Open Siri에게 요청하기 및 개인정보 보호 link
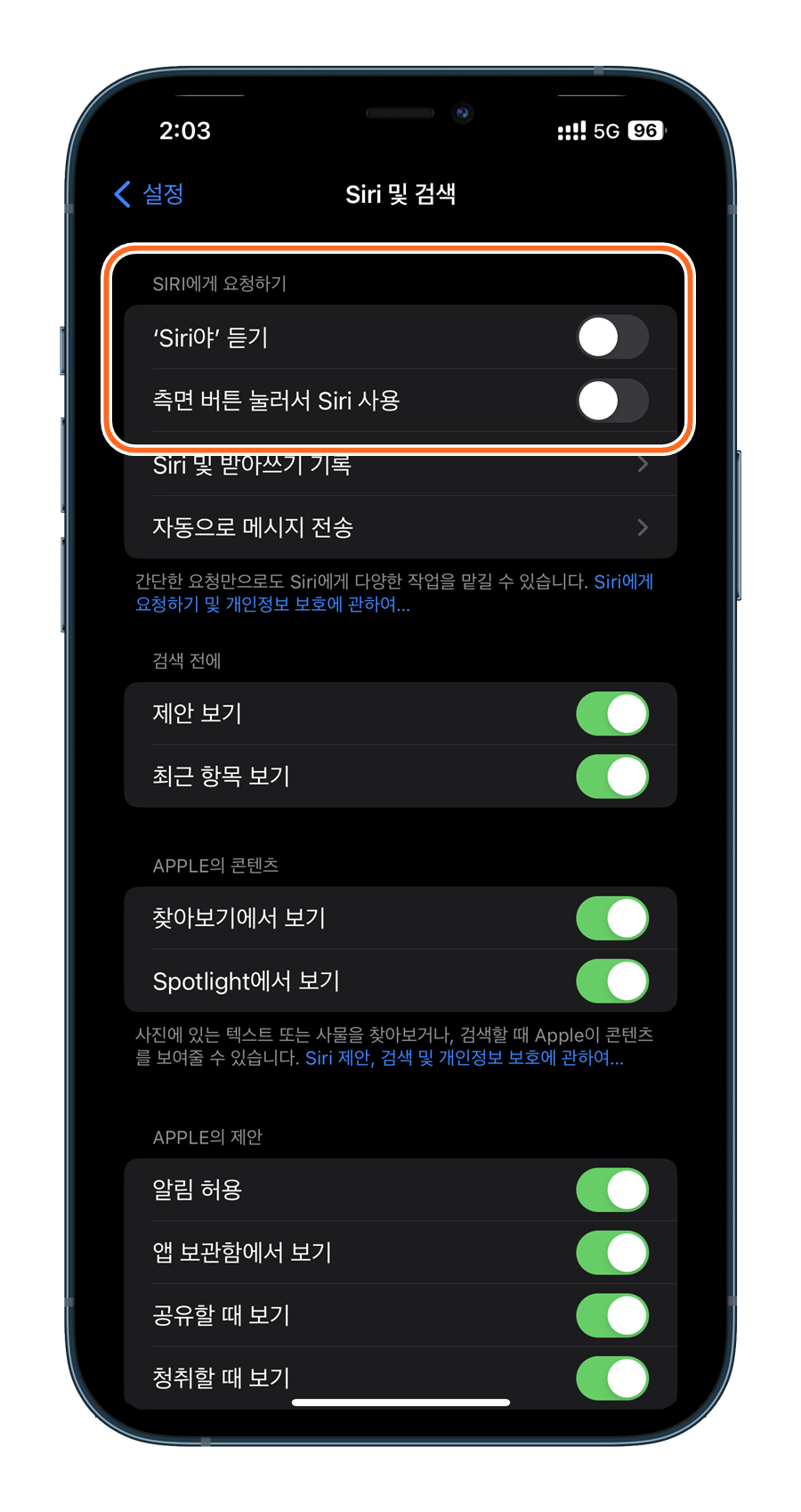The width and height of the screenshot is (801, 1512). tap(394, 593)
